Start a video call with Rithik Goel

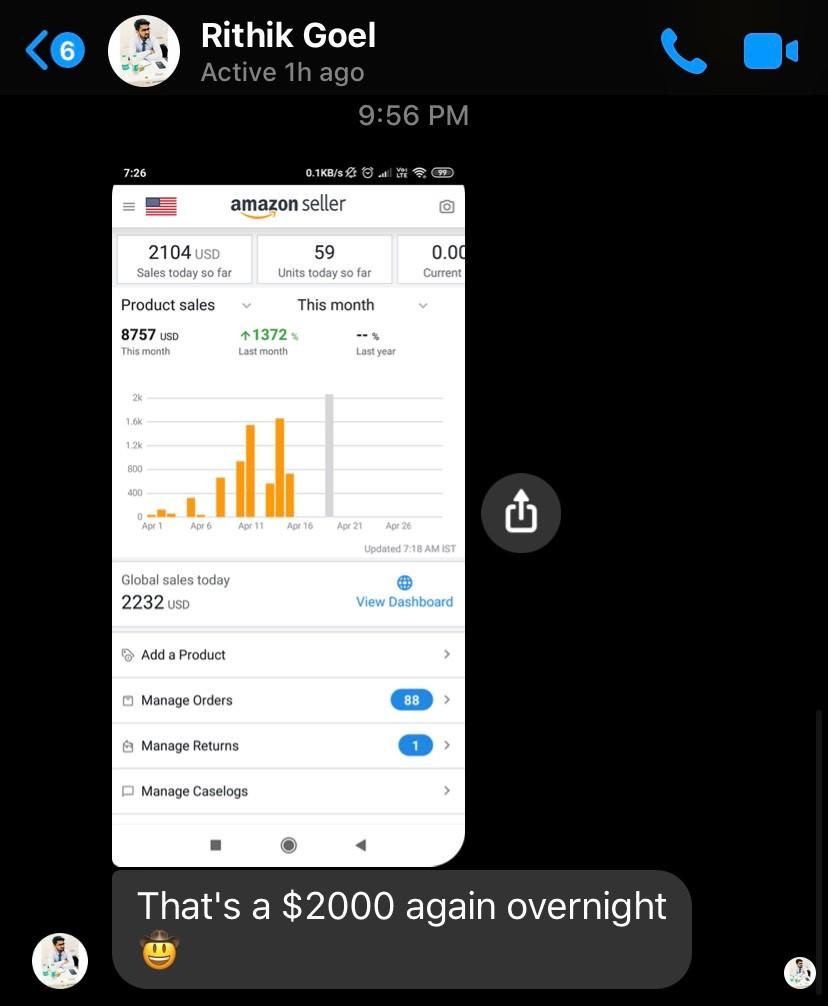770,51
